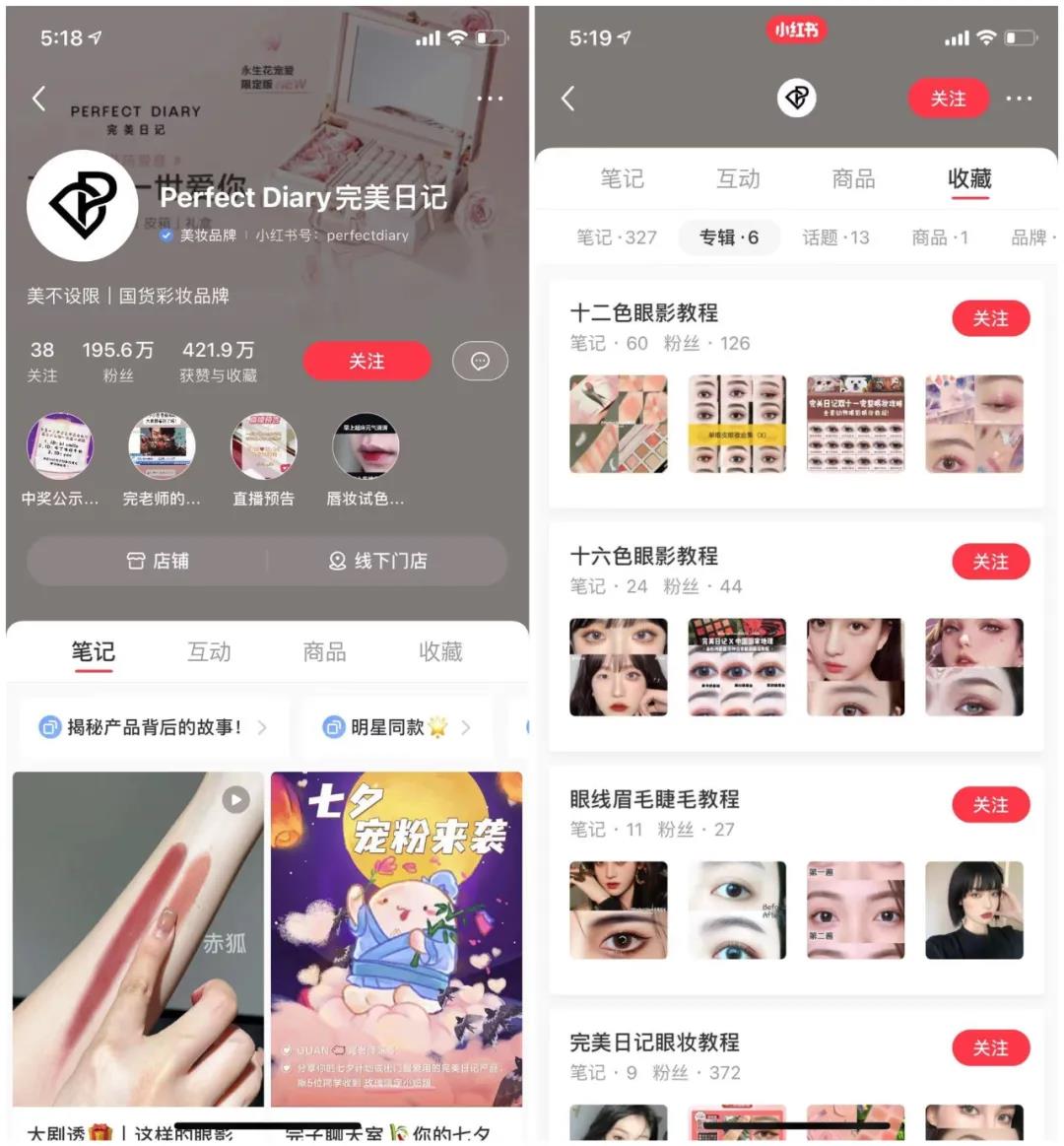1064x1146 pixels.
Task: Follow the 十六色眼影教程 album
Action: click(990, 562)
